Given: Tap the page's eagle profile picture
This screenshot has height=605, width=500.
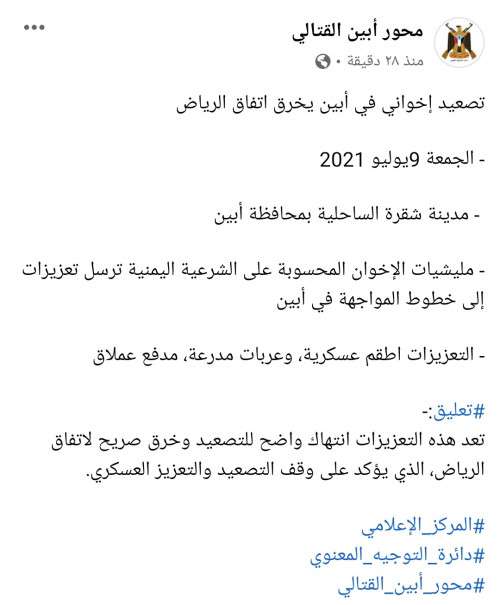Looking at the screenshot, I should click(459, 42).
